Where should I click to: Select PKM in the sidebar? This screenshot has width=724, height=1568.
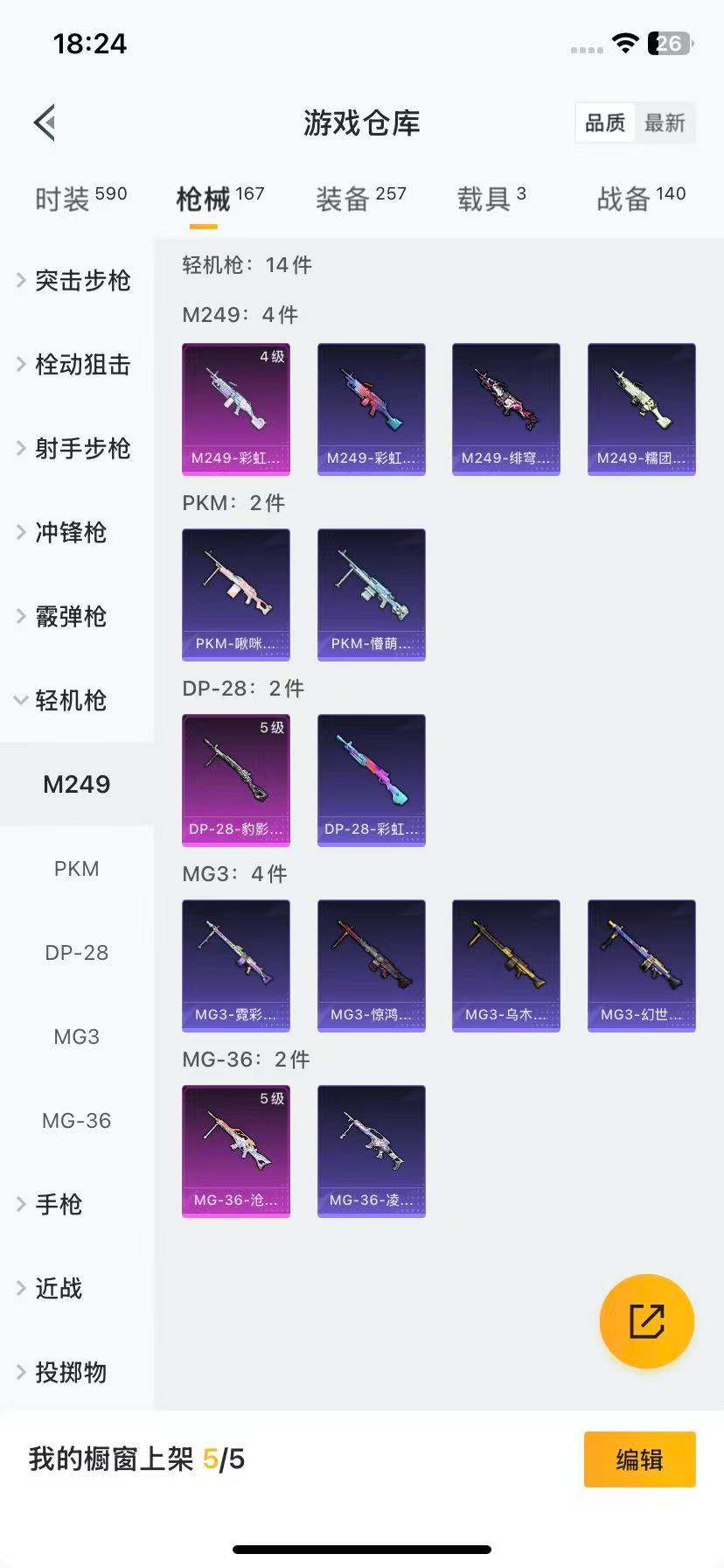click(x=76, y=868)
